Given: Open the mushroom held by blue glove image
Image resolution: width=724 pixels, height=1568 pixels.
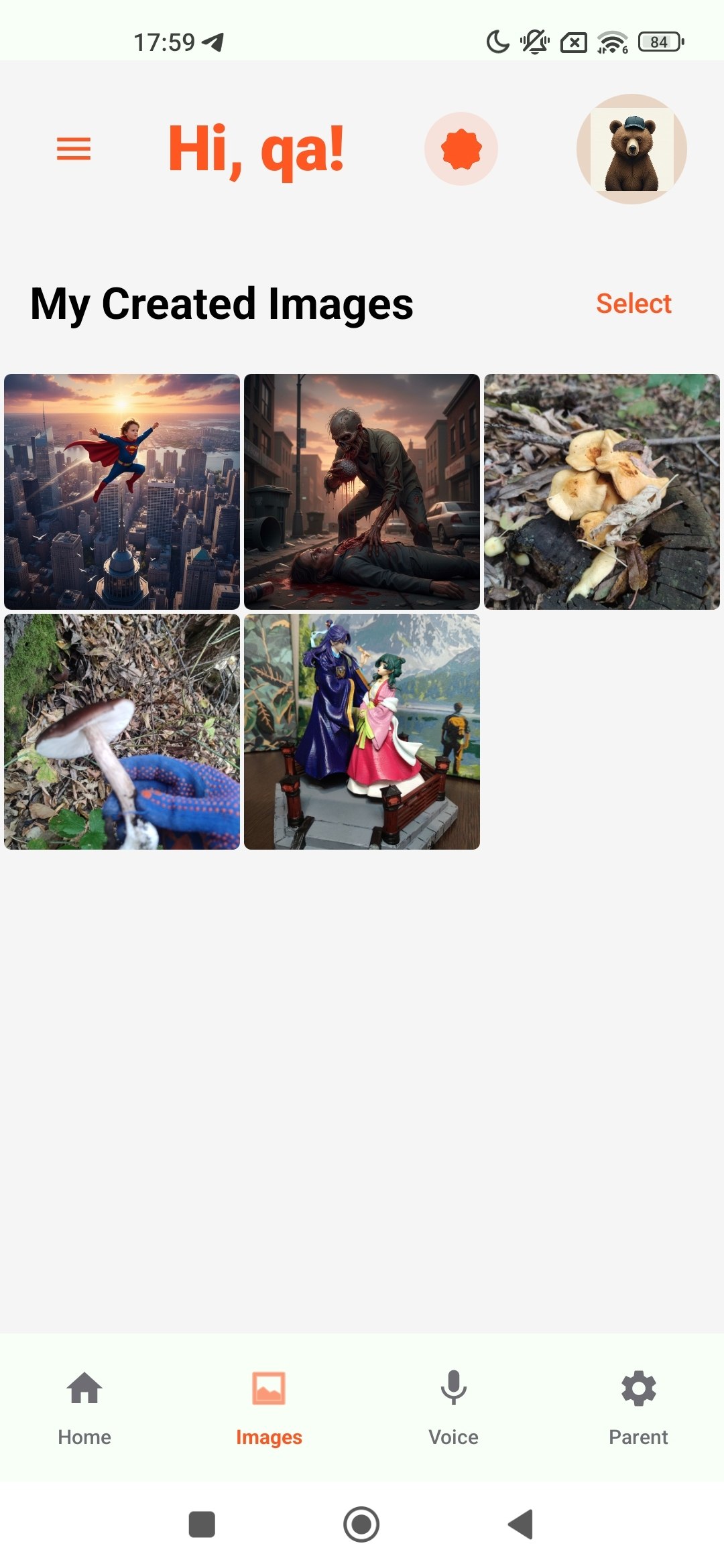Looking at the screenshot, I should tap(122, 732).
